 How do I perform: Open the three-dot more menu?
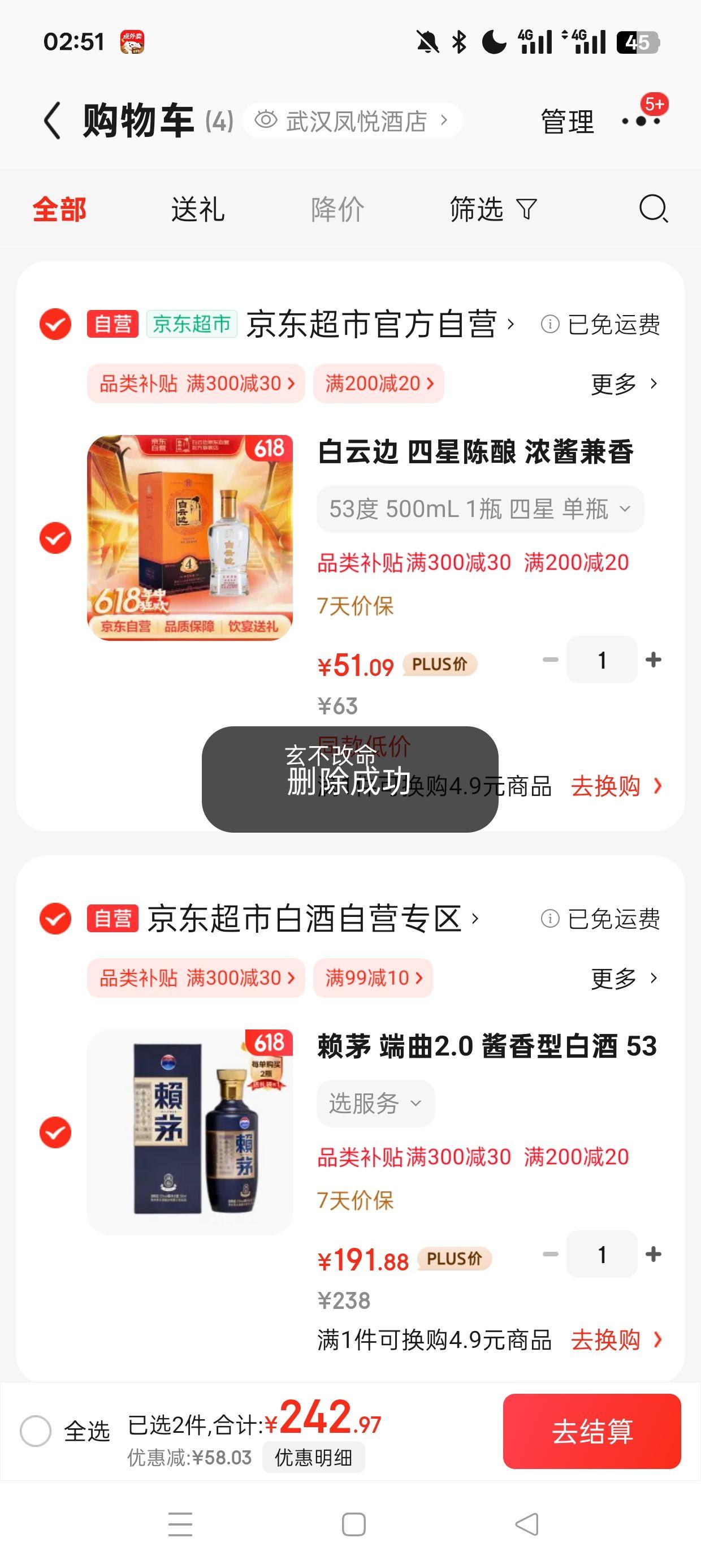click(x=641, y=121)
